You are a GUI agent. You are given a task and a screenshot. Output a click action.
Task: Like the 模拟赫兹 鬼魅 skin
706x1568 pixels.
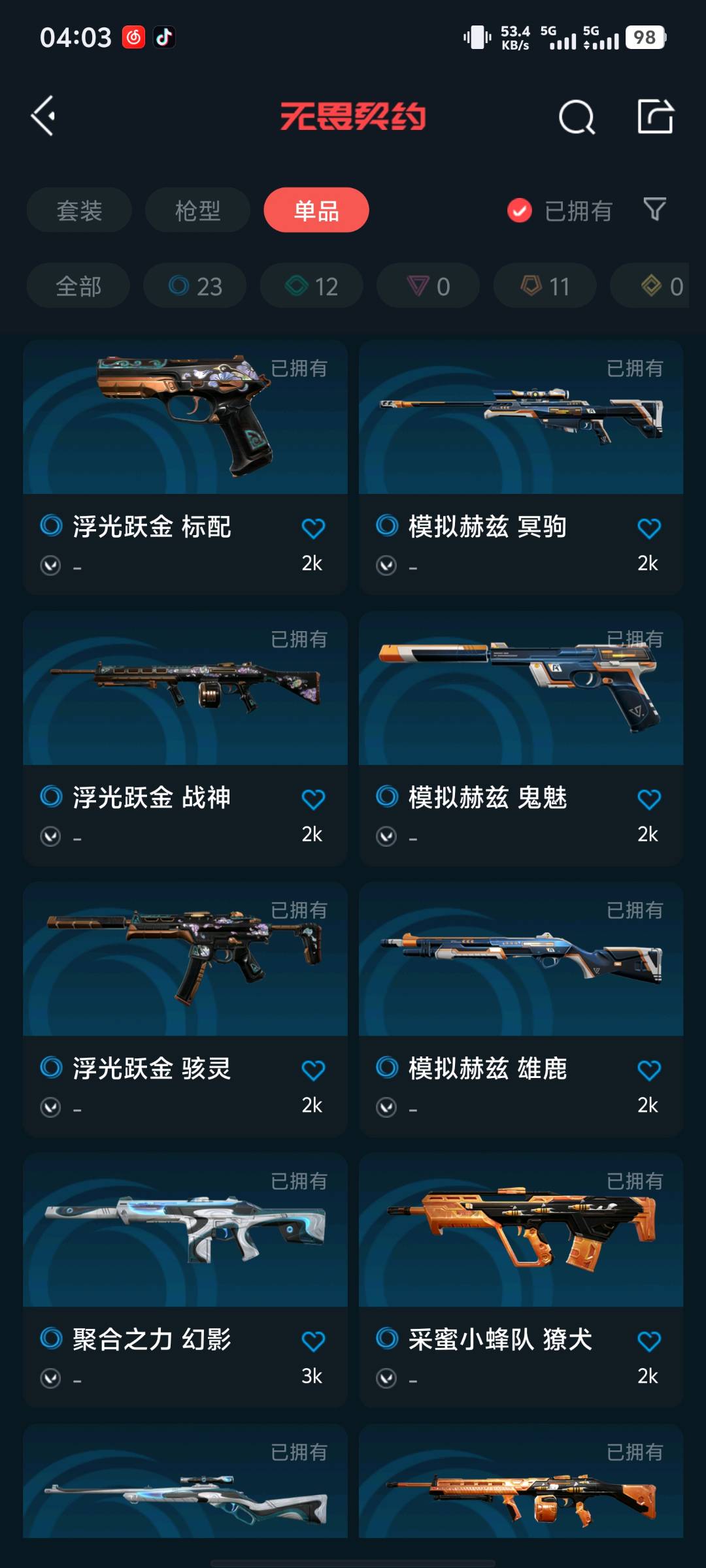(x=649, y=799)
